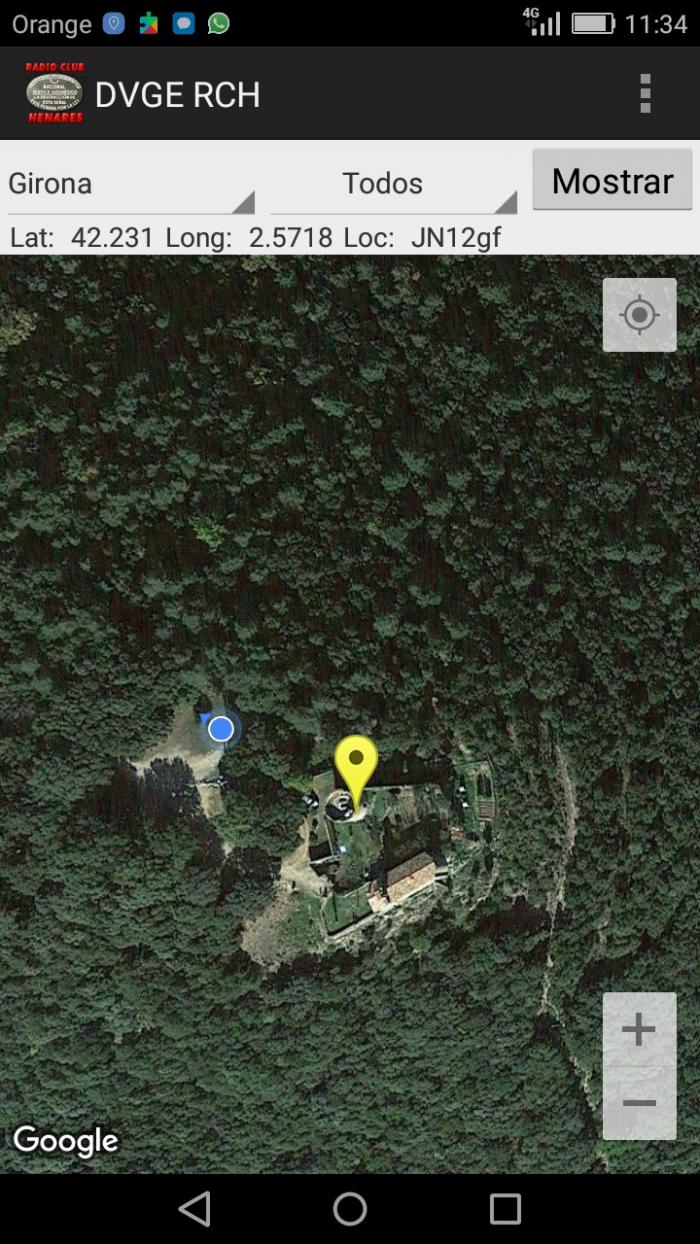
Task: Open the Todos filter dropdown
Action: (x=393, y=184)
